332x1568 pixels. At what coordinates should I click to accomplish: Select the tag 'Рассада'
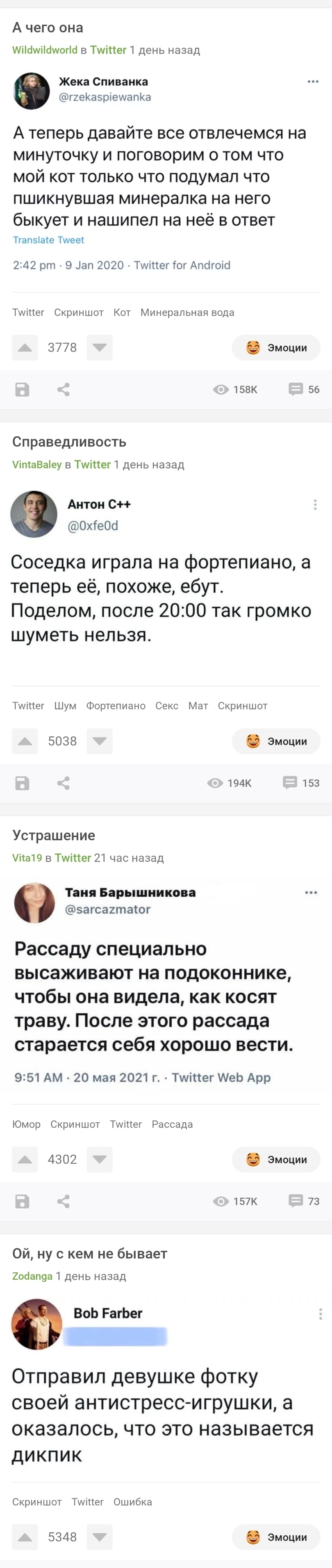172,1124
